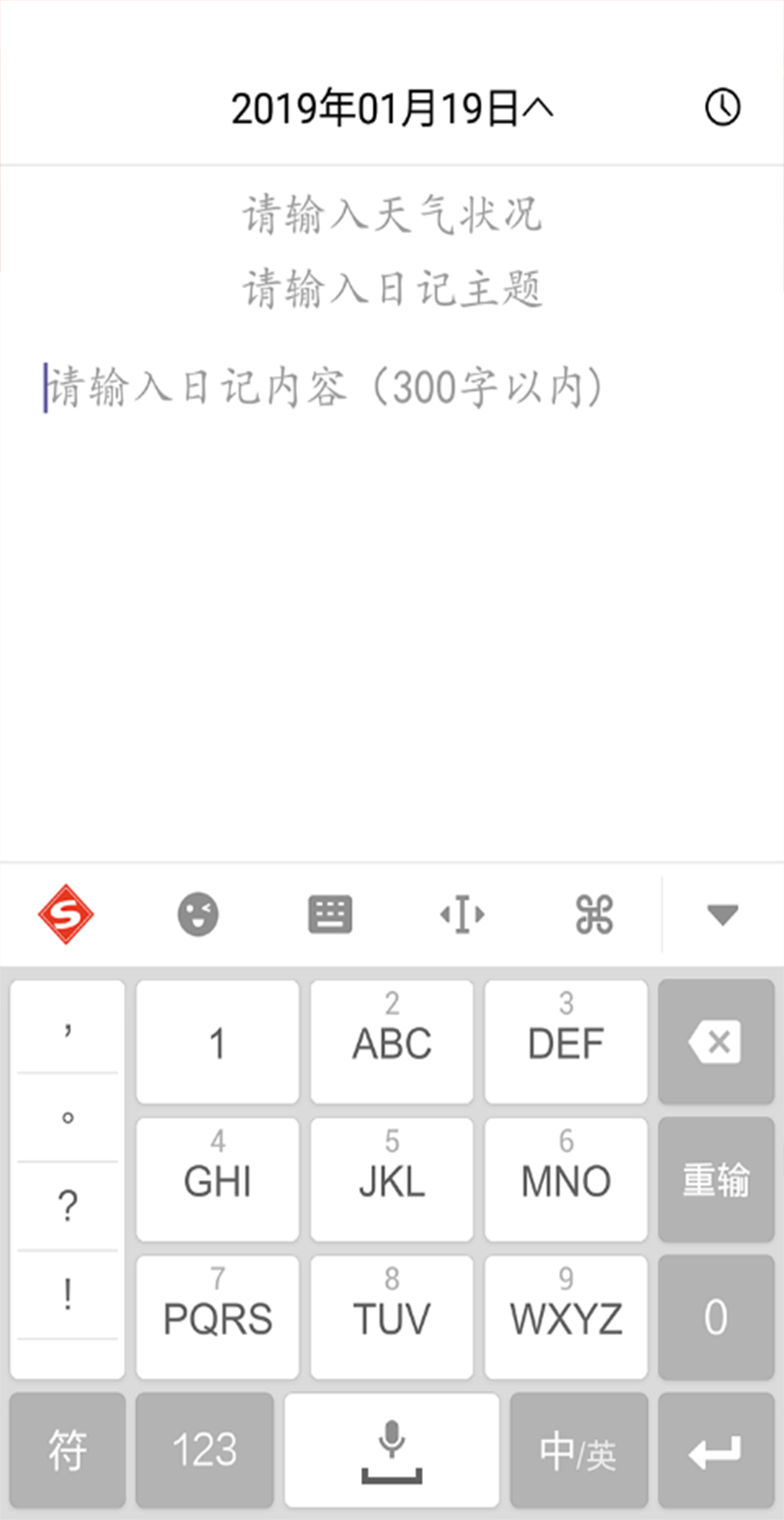
Task: Open the cursor movement tool
Action: (463, 915)
